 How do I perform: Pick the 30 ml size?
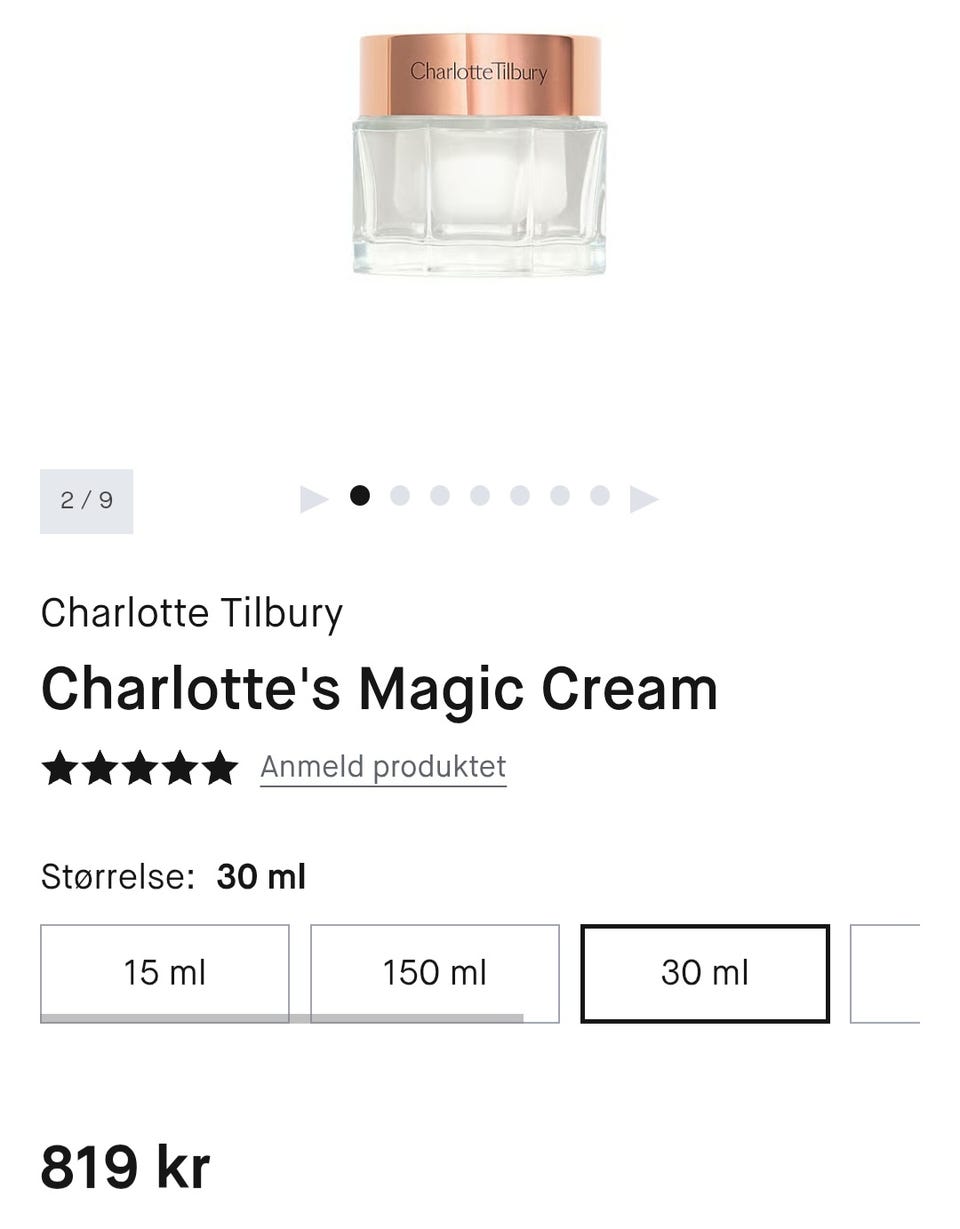[x=705, y=973]
